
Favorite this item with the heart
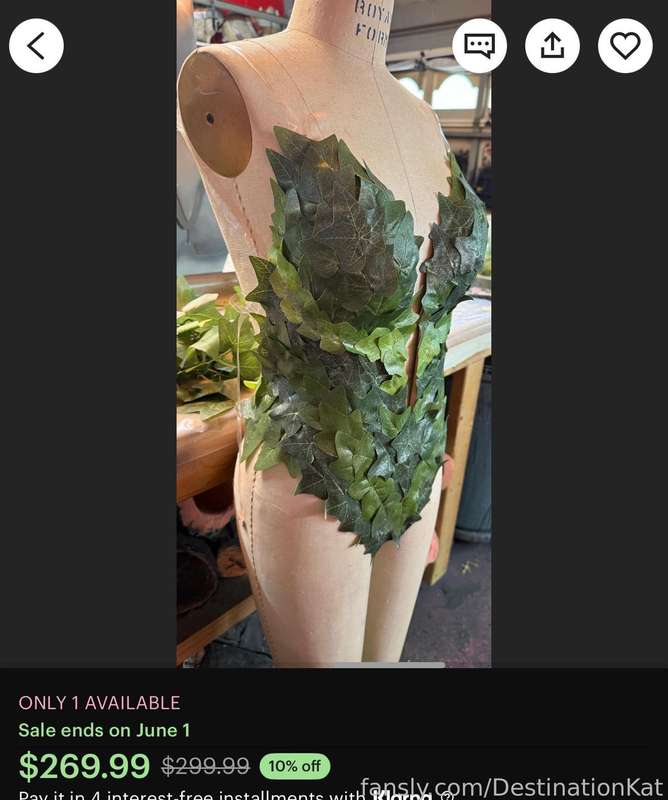(x=625, y=46)
